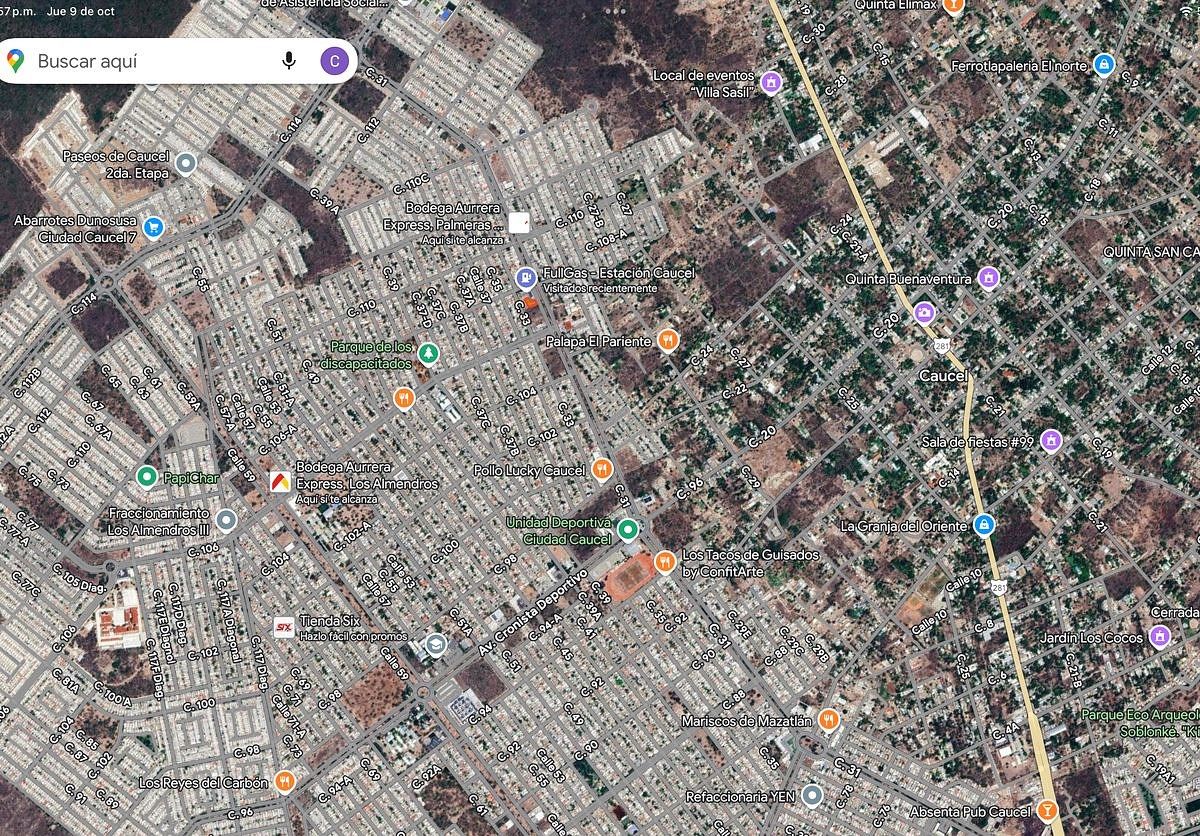
Task: Open the 'Buscar aquí' search box
Action: [x=150, y=61]
